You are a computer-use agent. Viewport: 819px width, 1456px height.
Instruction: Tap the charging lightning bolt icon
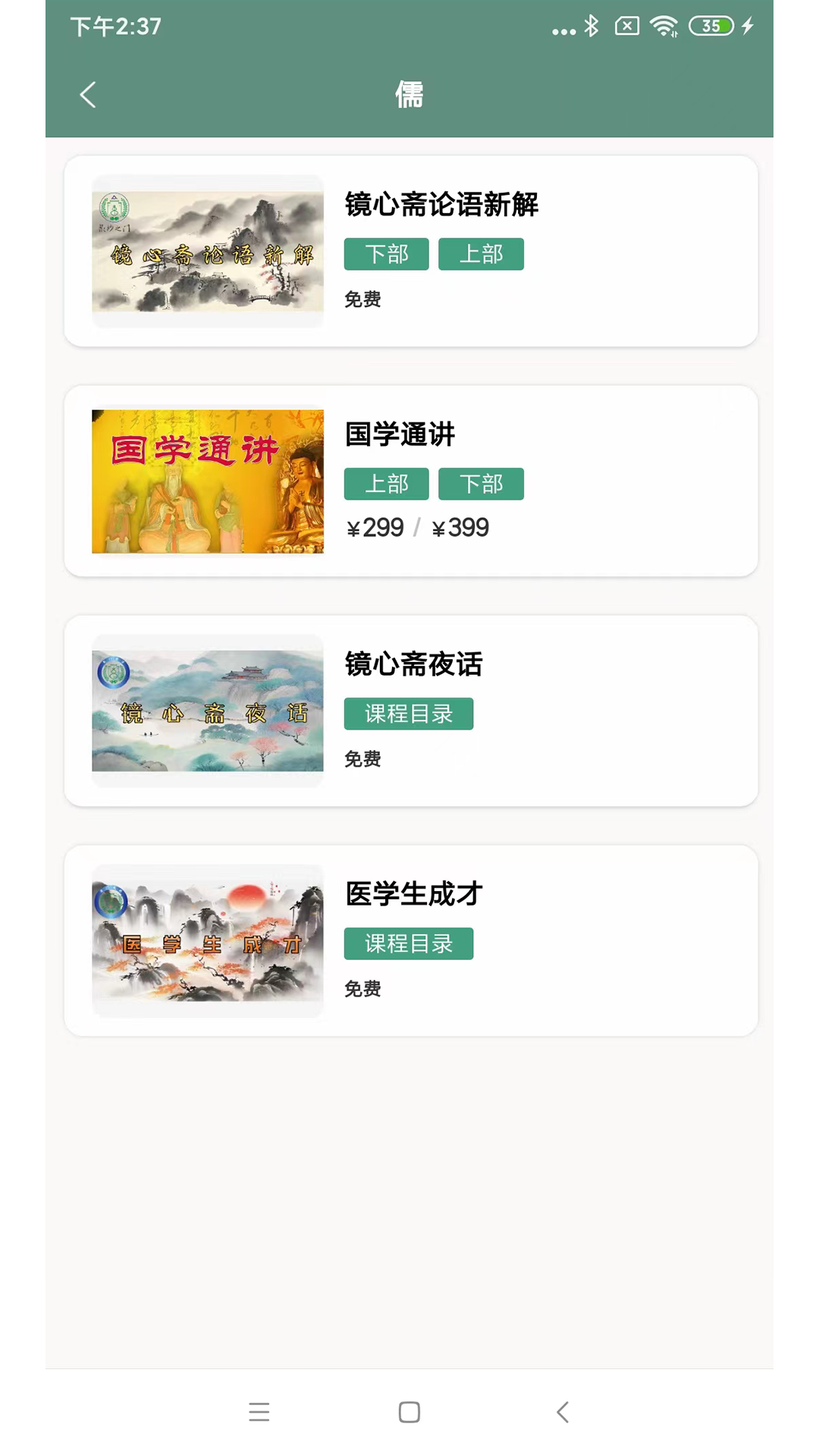pyautogui.click(x=746, y=26)
